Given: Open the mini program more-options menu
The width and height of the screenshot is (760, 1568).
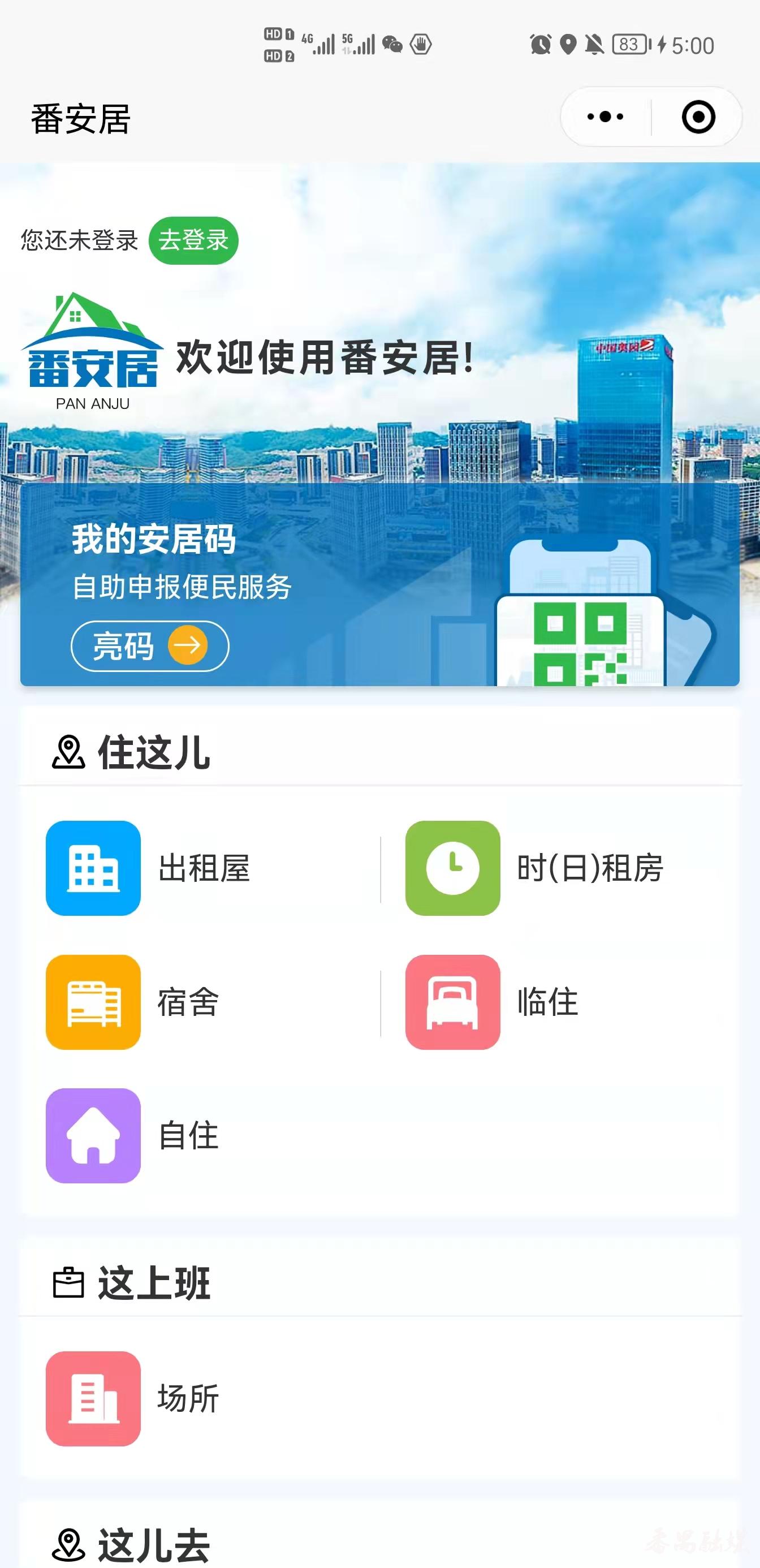Looking at the screenshot, I should (x=605, y=117).
